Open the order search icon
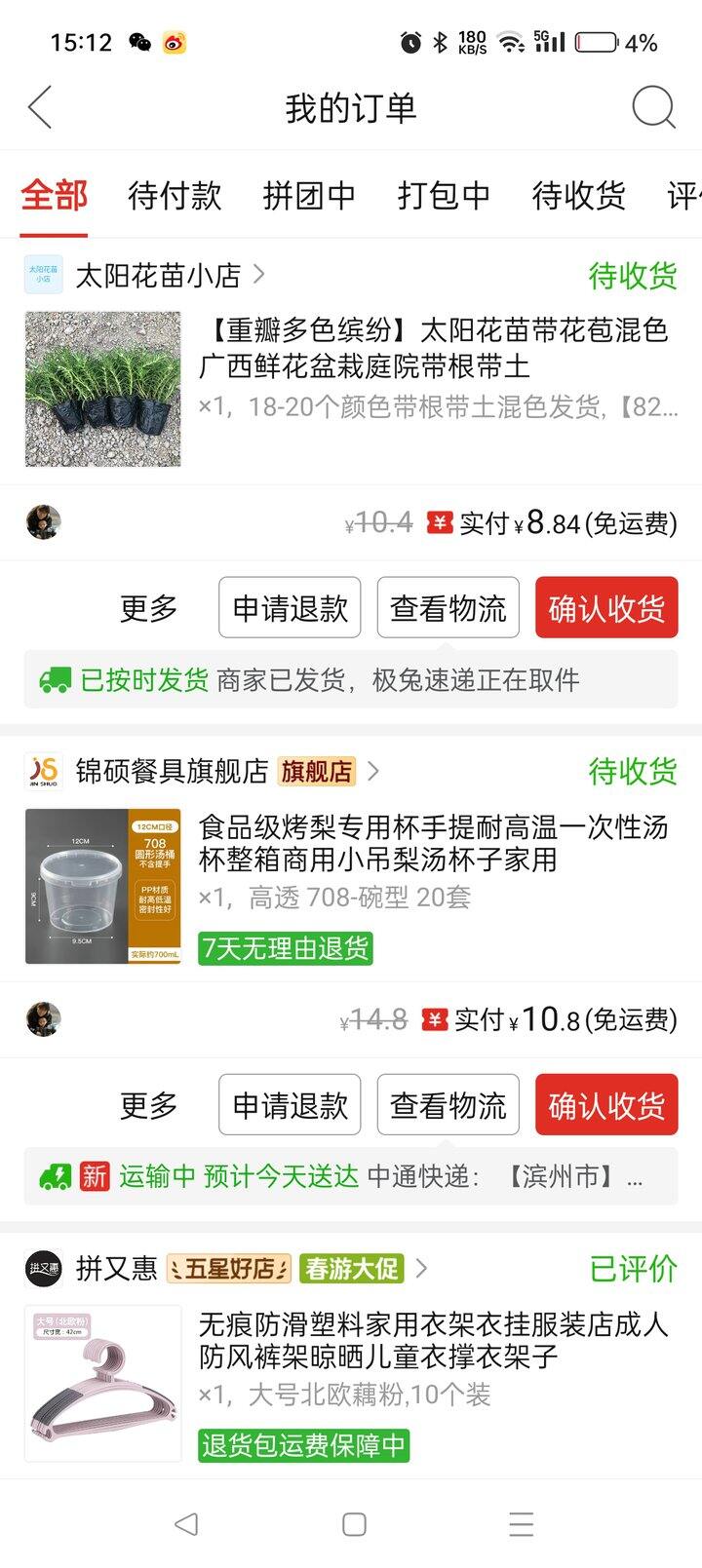Viewport: 702px width, 1568px height. [652, 107]
